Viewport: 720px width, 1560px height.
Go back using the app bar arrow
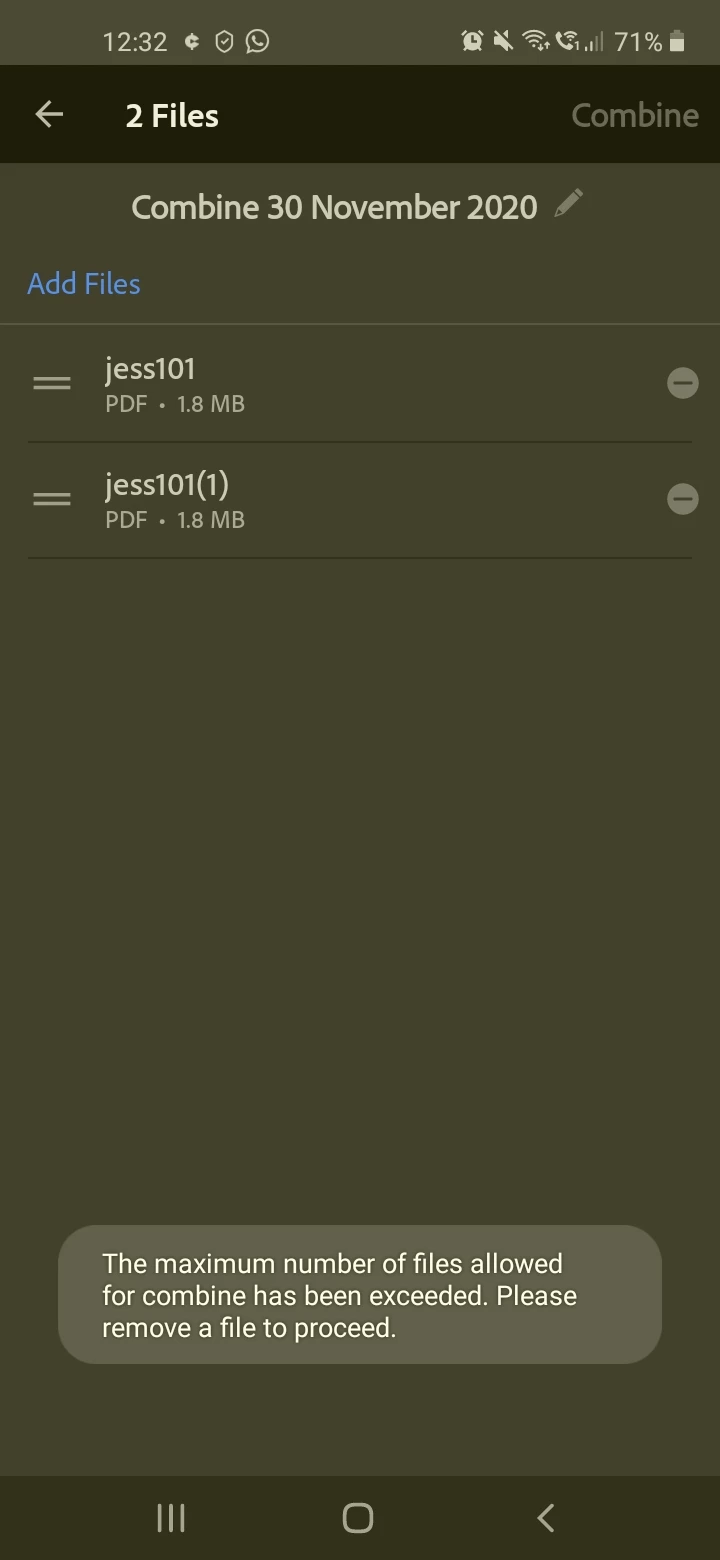point(49,115)
